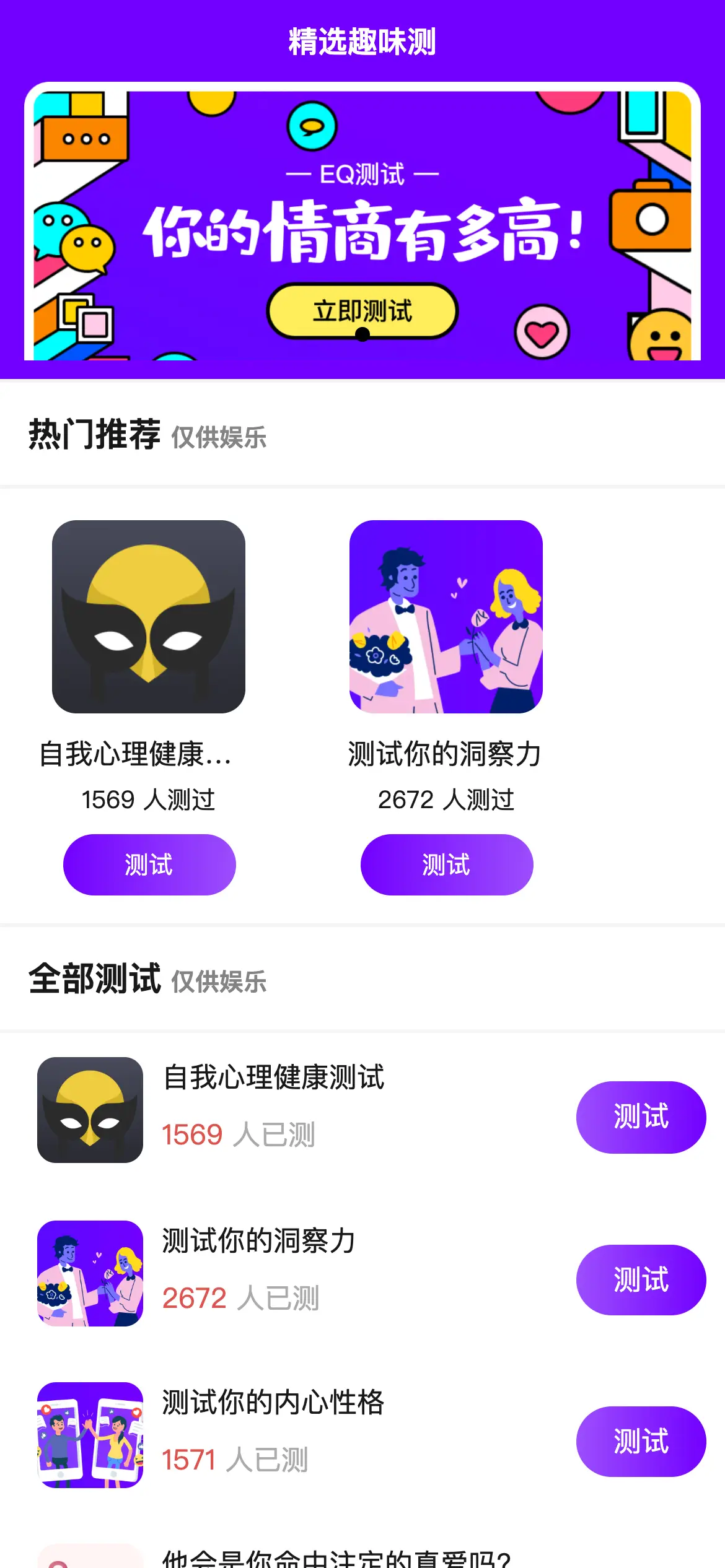The height and width of the screenshot is (1568, 725).
Task: Open the 自我心理健康 hot recommendation image
Action: (149, 617)
